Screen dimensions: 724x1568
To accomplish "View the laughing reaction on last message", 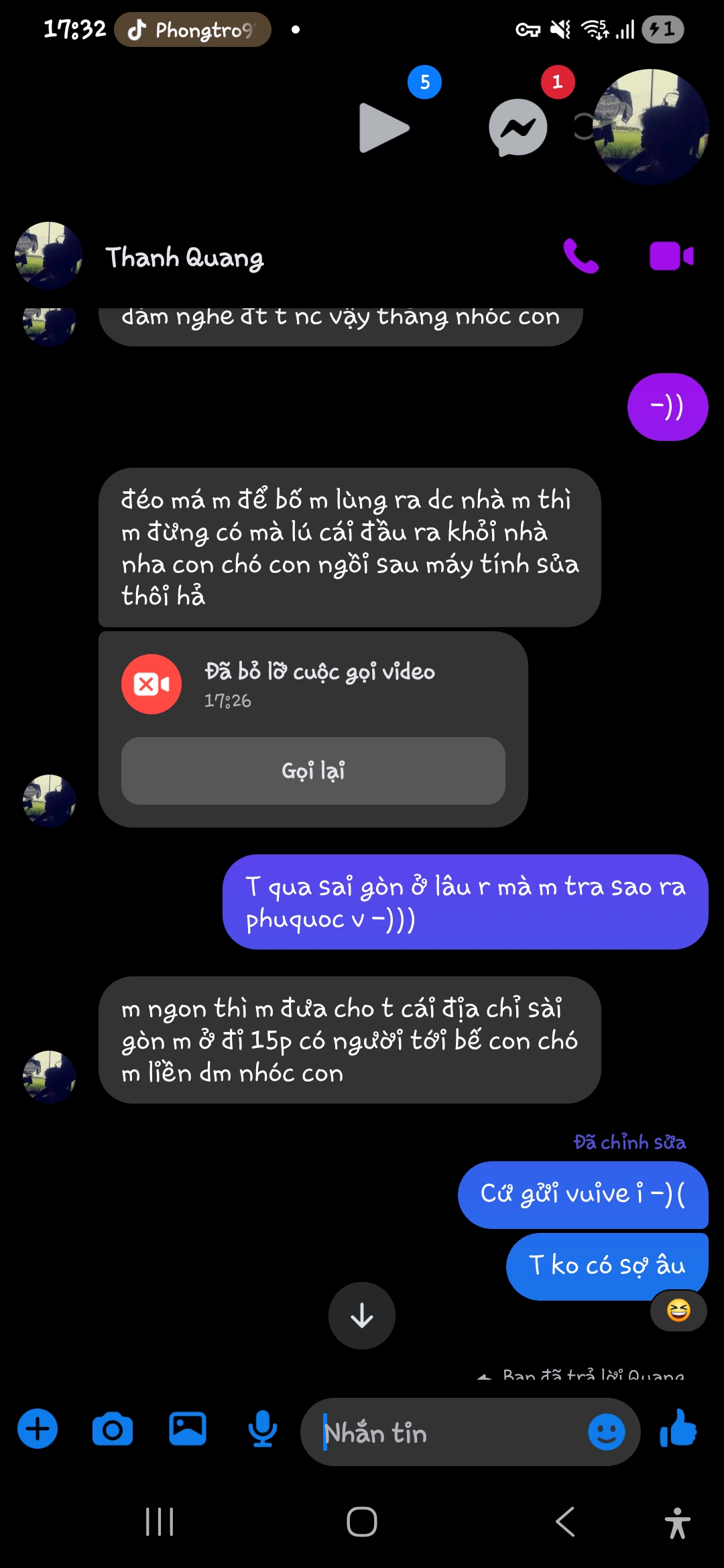I will [678, 1310].
